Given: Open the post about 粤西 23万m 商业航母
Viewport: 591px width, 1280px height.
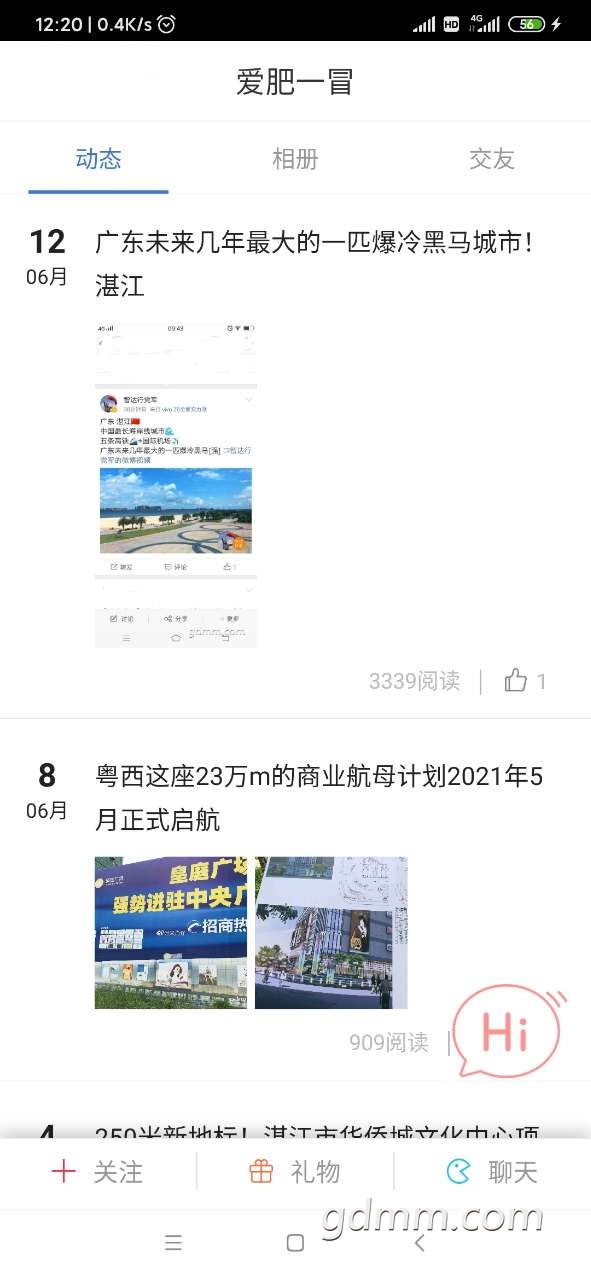Looking at the screenshot, I should pos(319,798).
